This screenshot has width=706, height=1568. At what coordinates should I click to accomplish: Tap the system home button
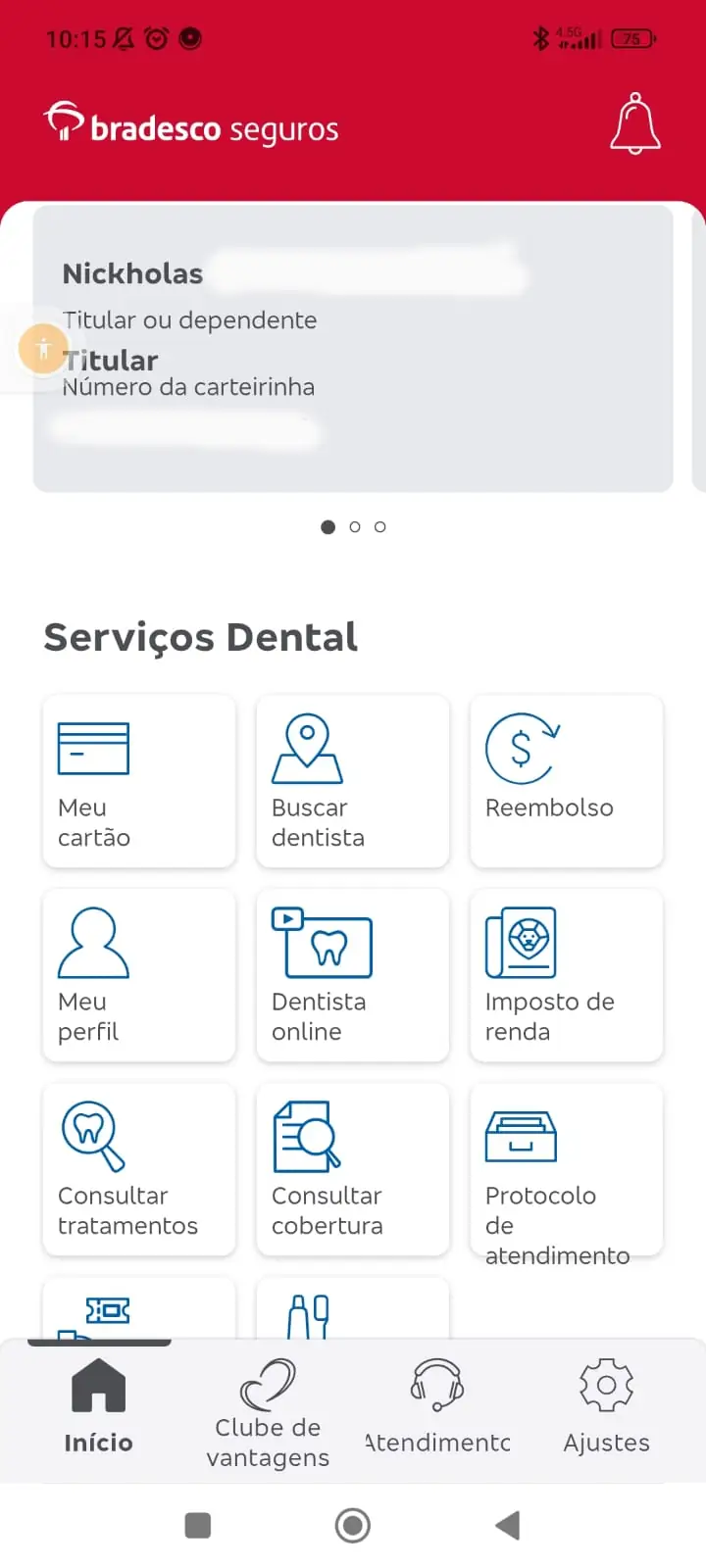tap(353, 1525)
